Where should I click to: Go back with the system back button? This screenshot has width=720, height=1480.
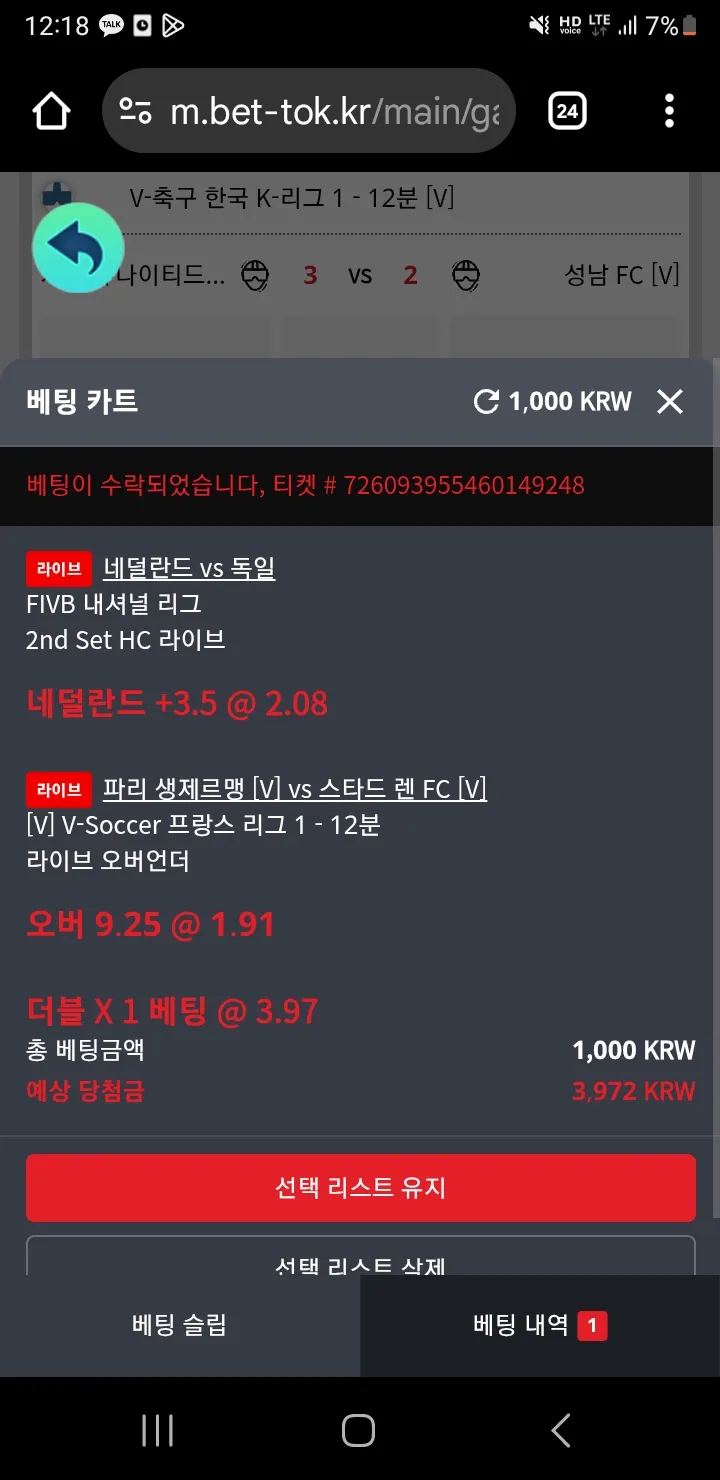tap(561, 1430)
